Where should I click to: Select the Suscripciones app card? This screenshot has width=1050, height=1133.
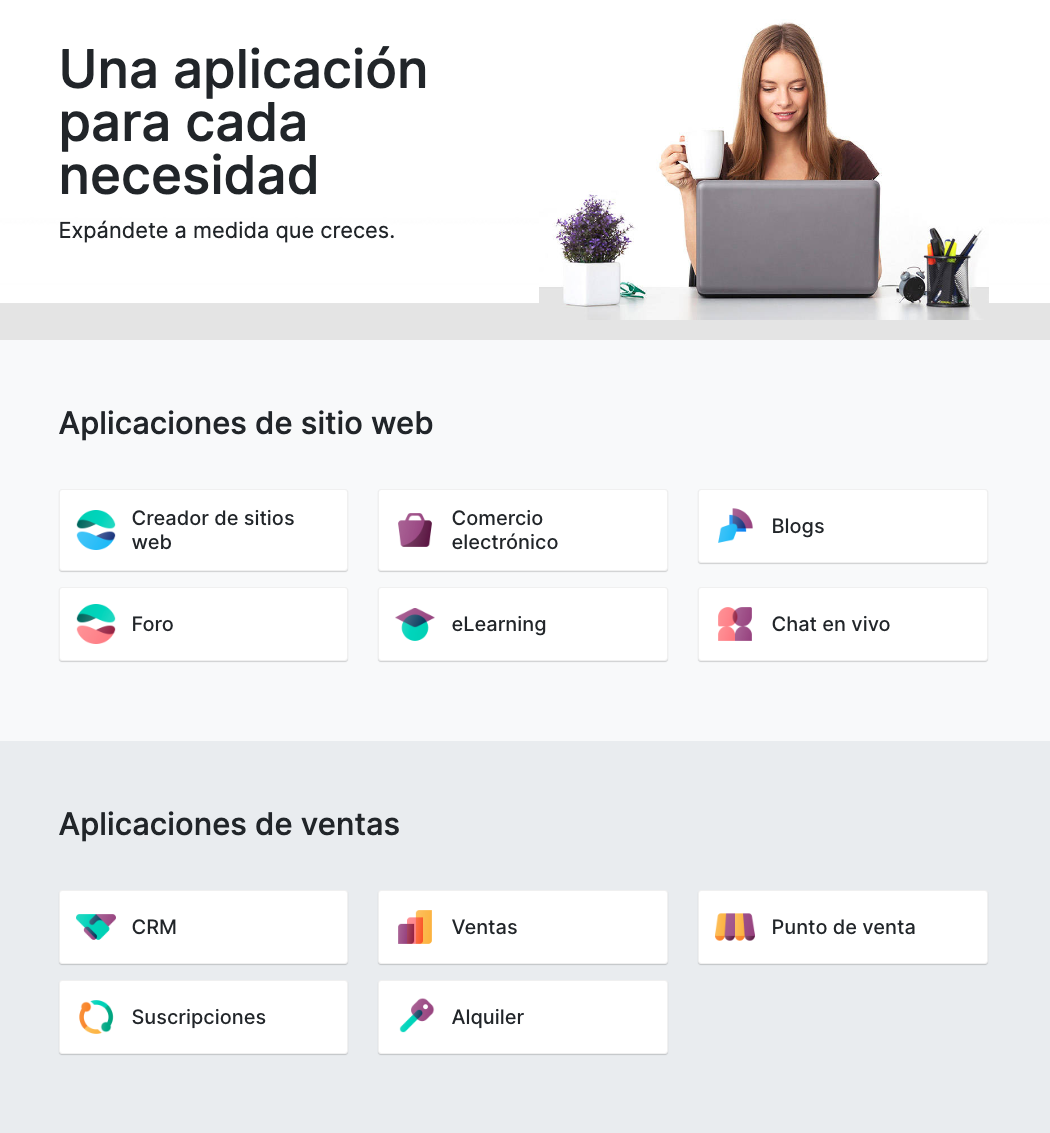point(203,1017)
